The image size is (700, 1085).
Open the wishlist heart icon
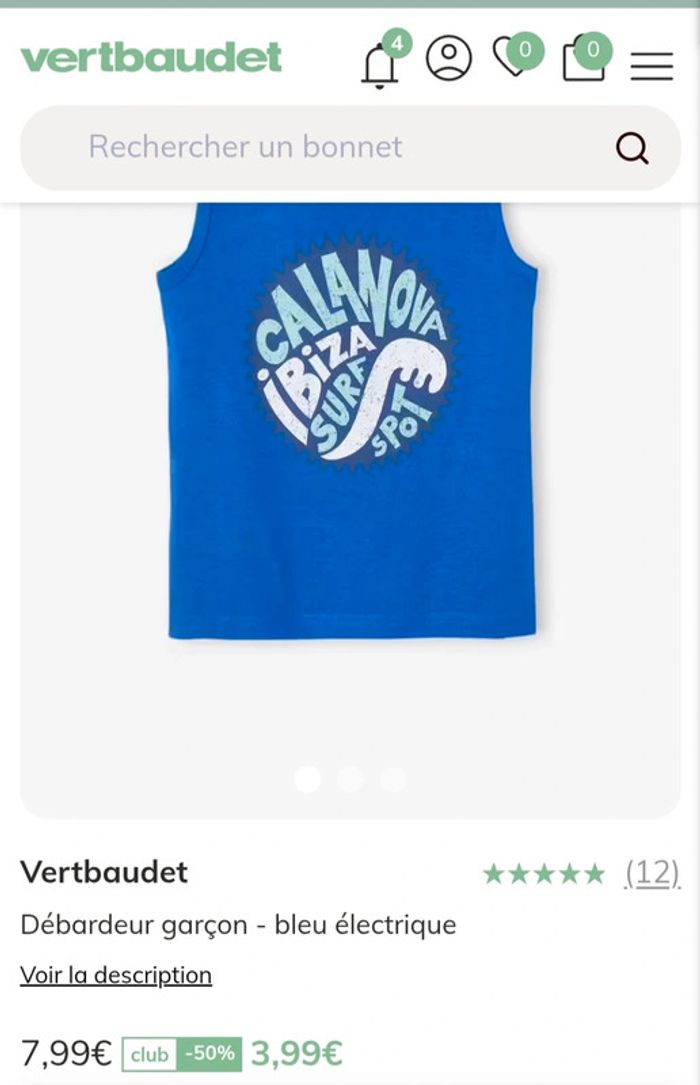point(514,57)
